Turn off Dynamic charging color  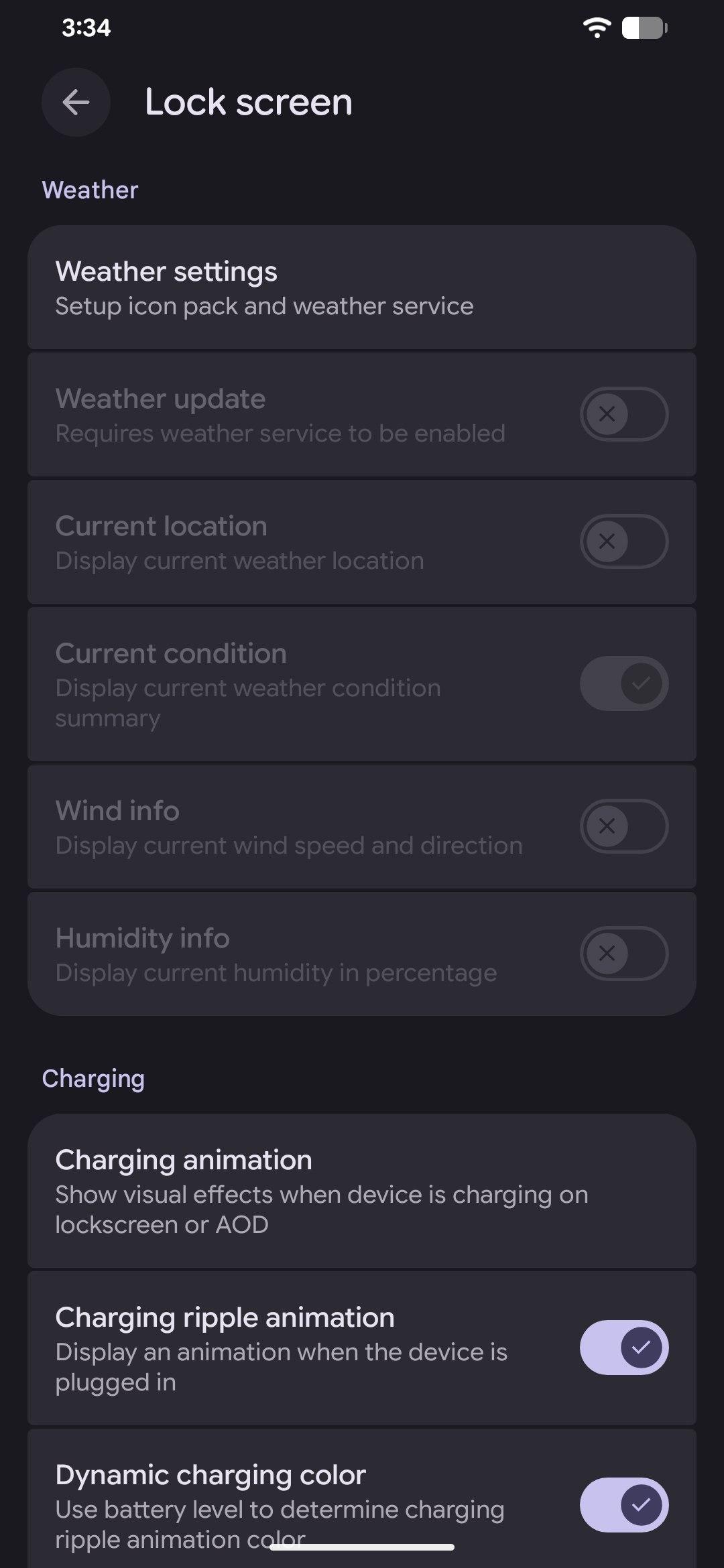click(623, 1505)
